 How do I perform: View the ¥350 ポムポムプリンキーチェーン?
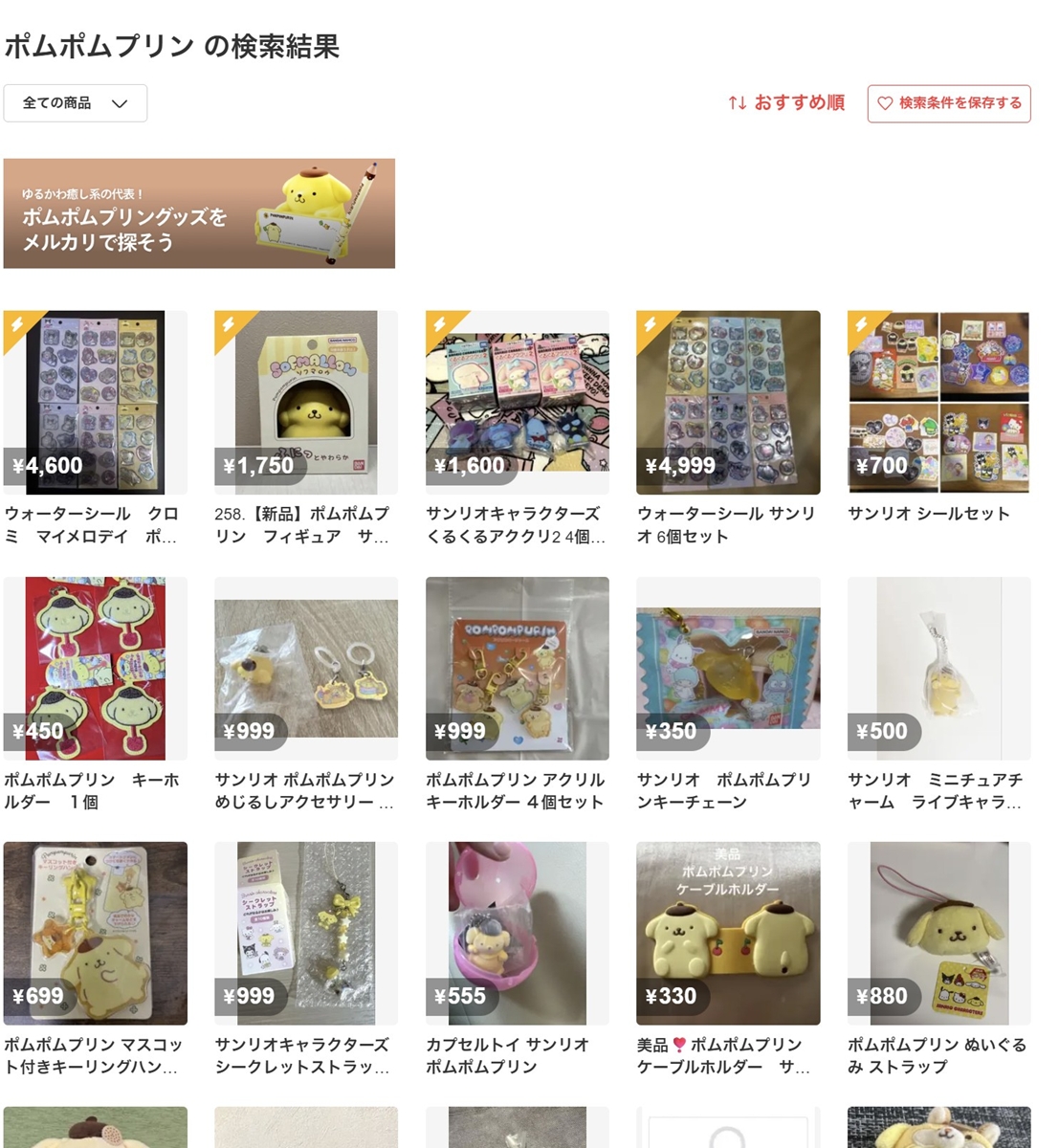(x=728, y=669)
